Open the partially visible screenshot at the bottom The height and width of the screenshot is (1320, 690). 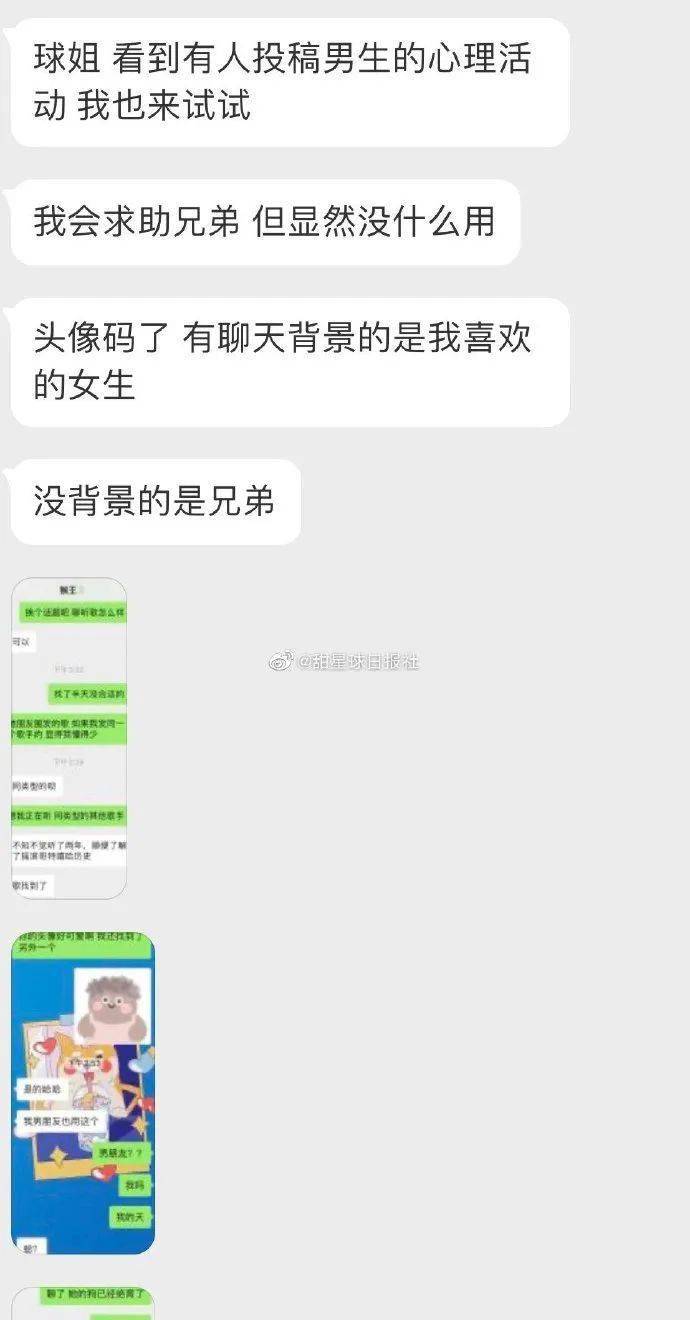pos(83,1303)
